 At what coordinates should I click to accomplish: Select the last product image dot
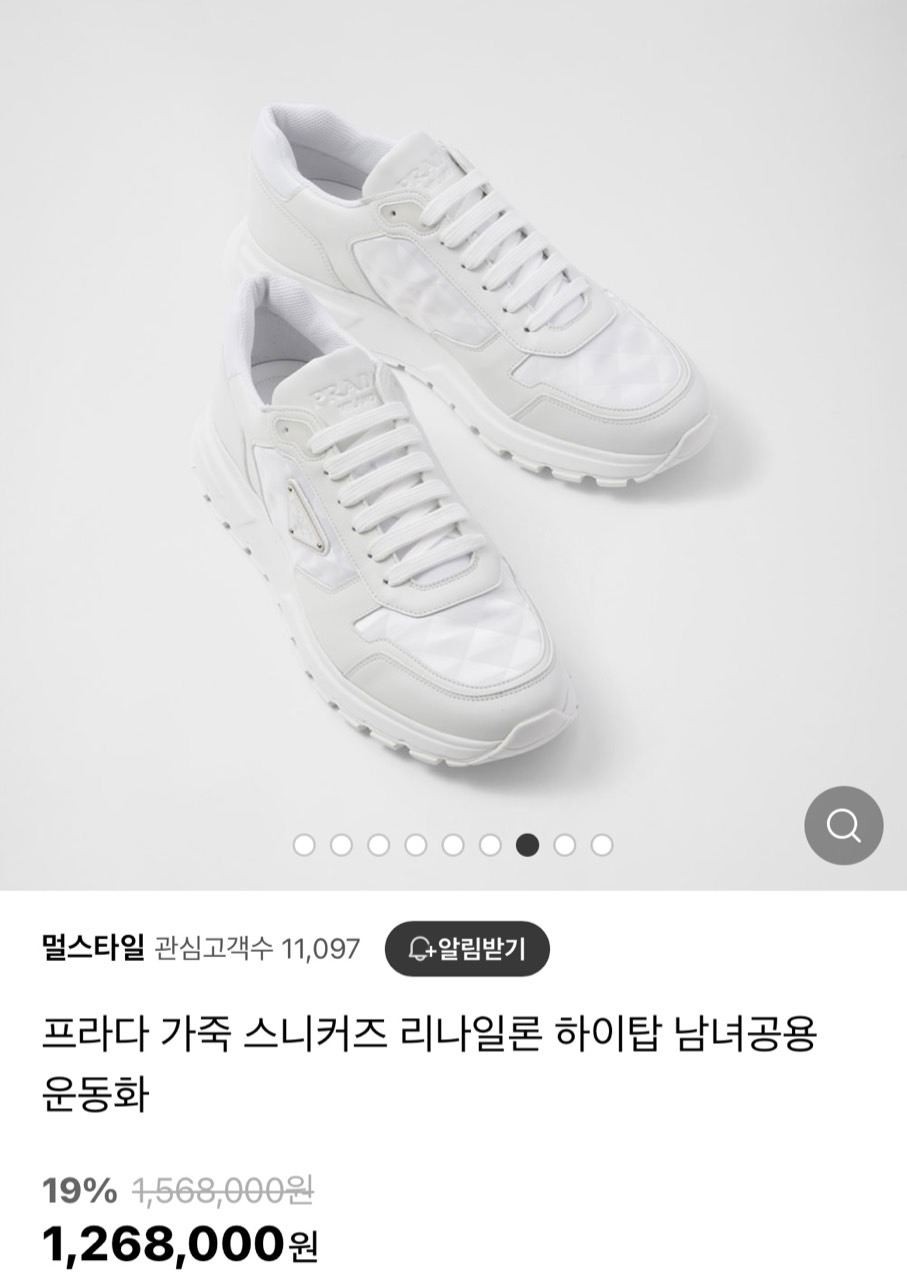pos(601,846)
